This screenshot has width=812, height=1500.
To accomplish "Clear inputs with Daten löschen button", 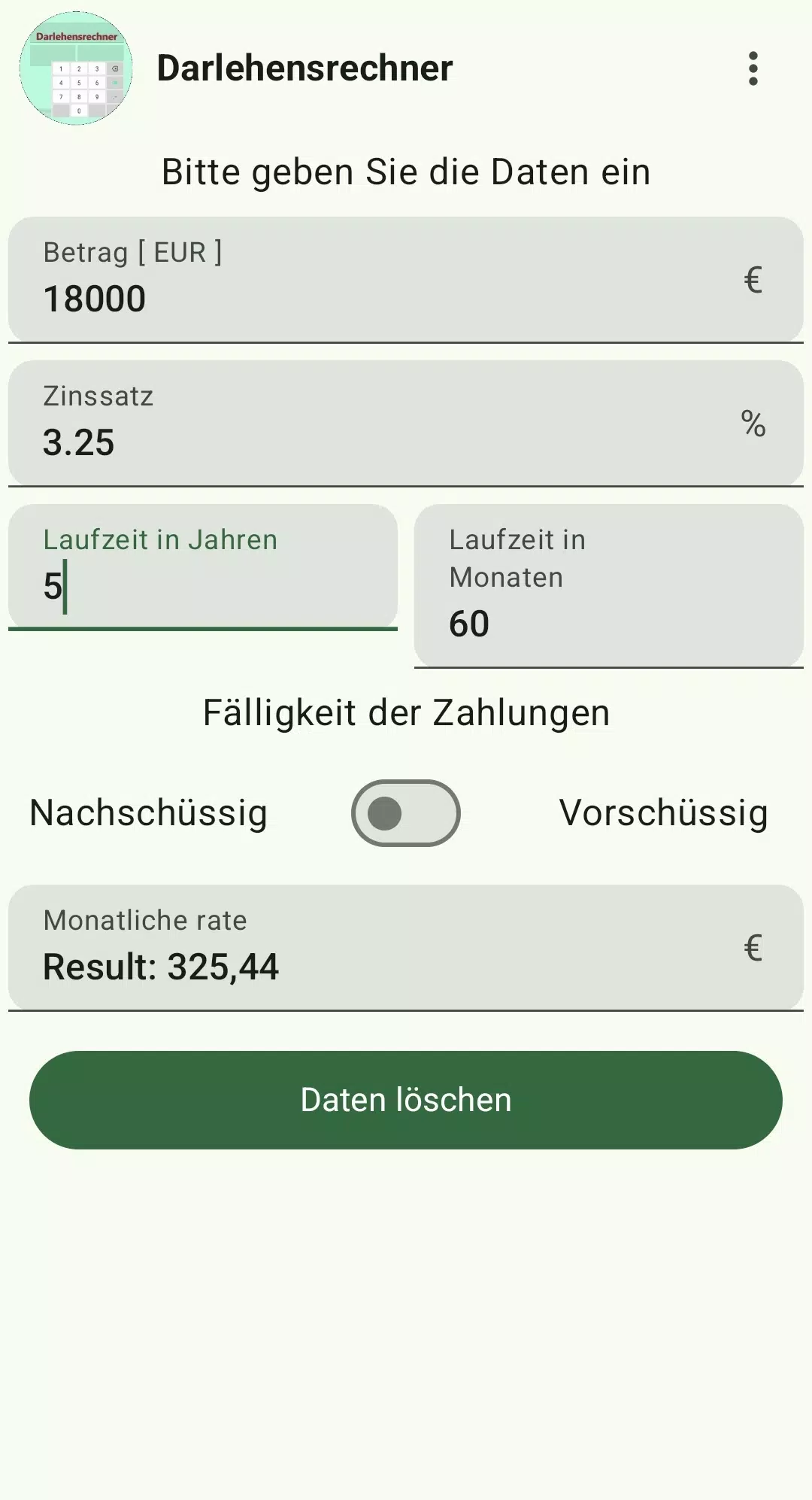I will 406,1100.
